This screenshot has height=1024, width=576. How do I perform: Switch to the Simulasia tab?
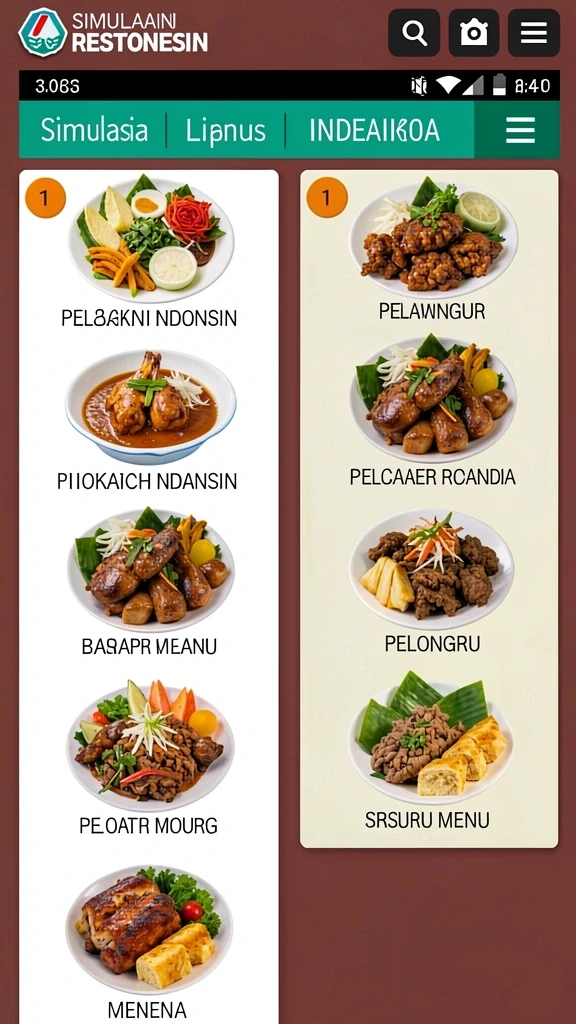tap(94, 130)
